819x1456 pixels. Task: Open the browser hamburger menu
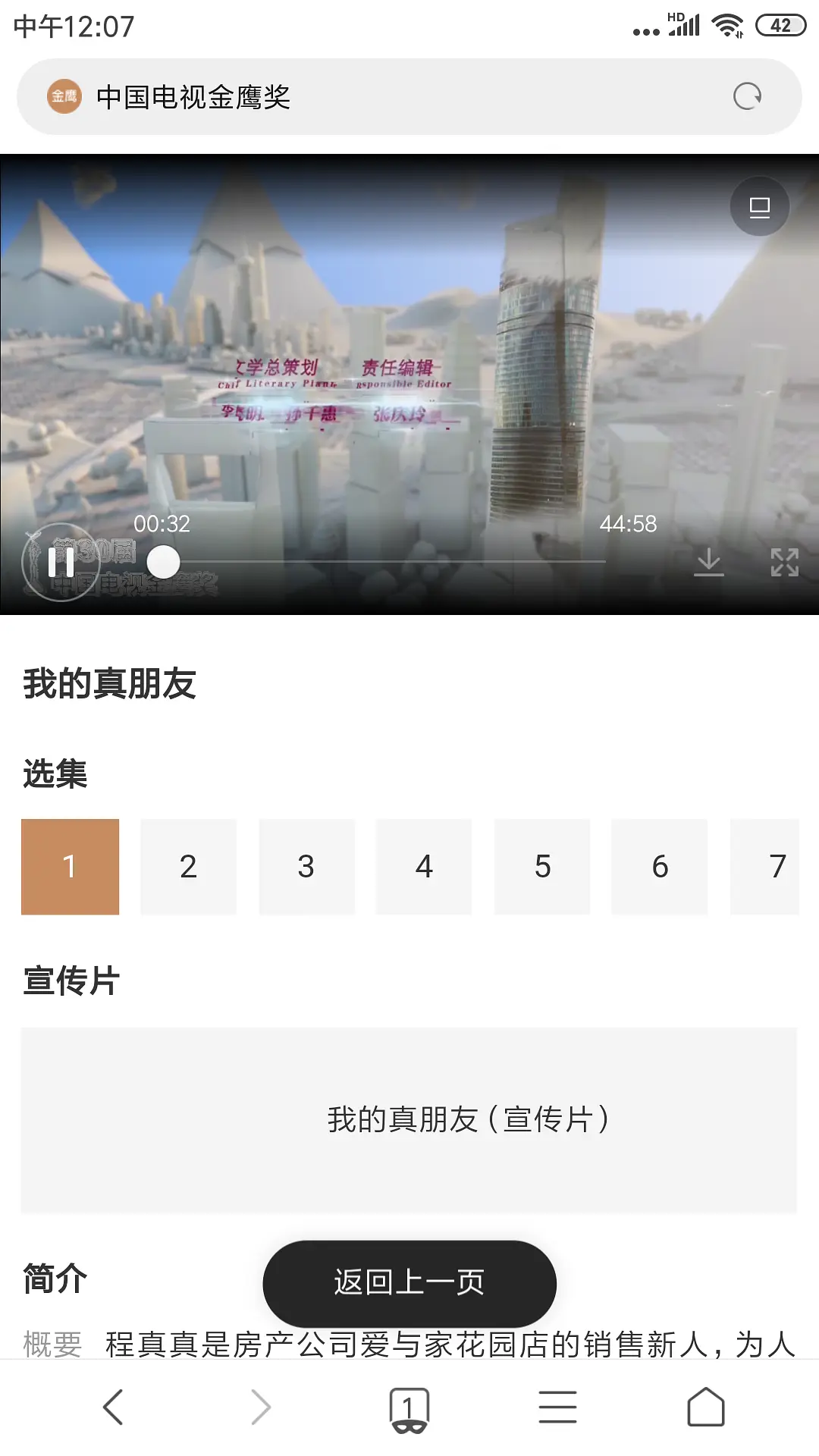[557, 1407]
